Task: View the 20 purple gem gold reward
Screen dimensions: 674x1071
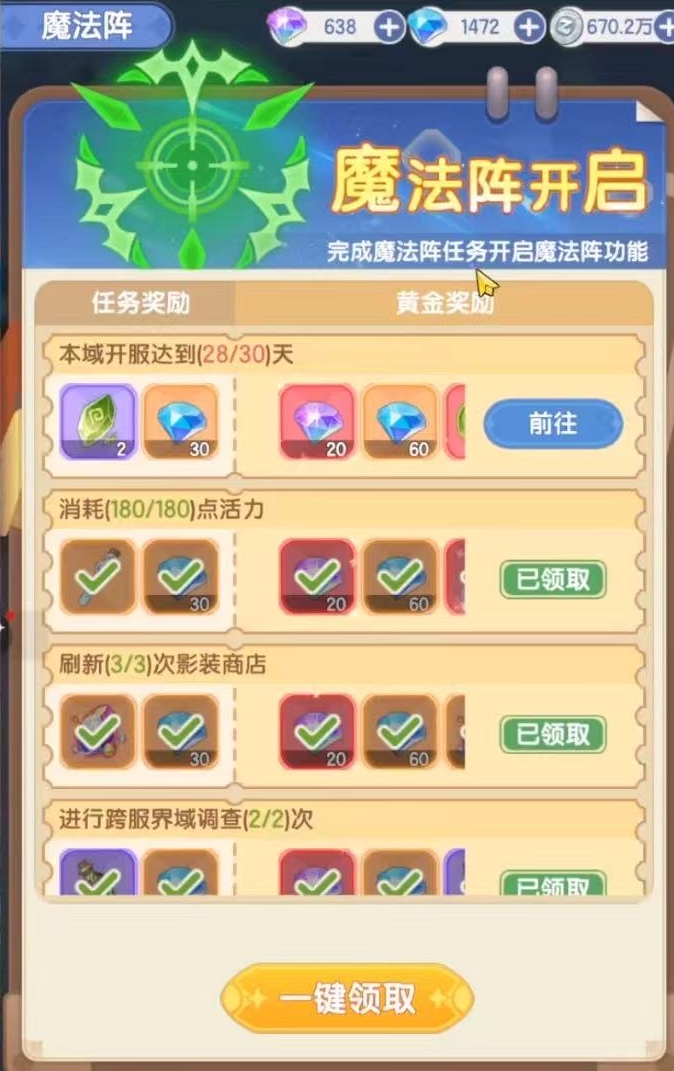Action: [317, 422]
